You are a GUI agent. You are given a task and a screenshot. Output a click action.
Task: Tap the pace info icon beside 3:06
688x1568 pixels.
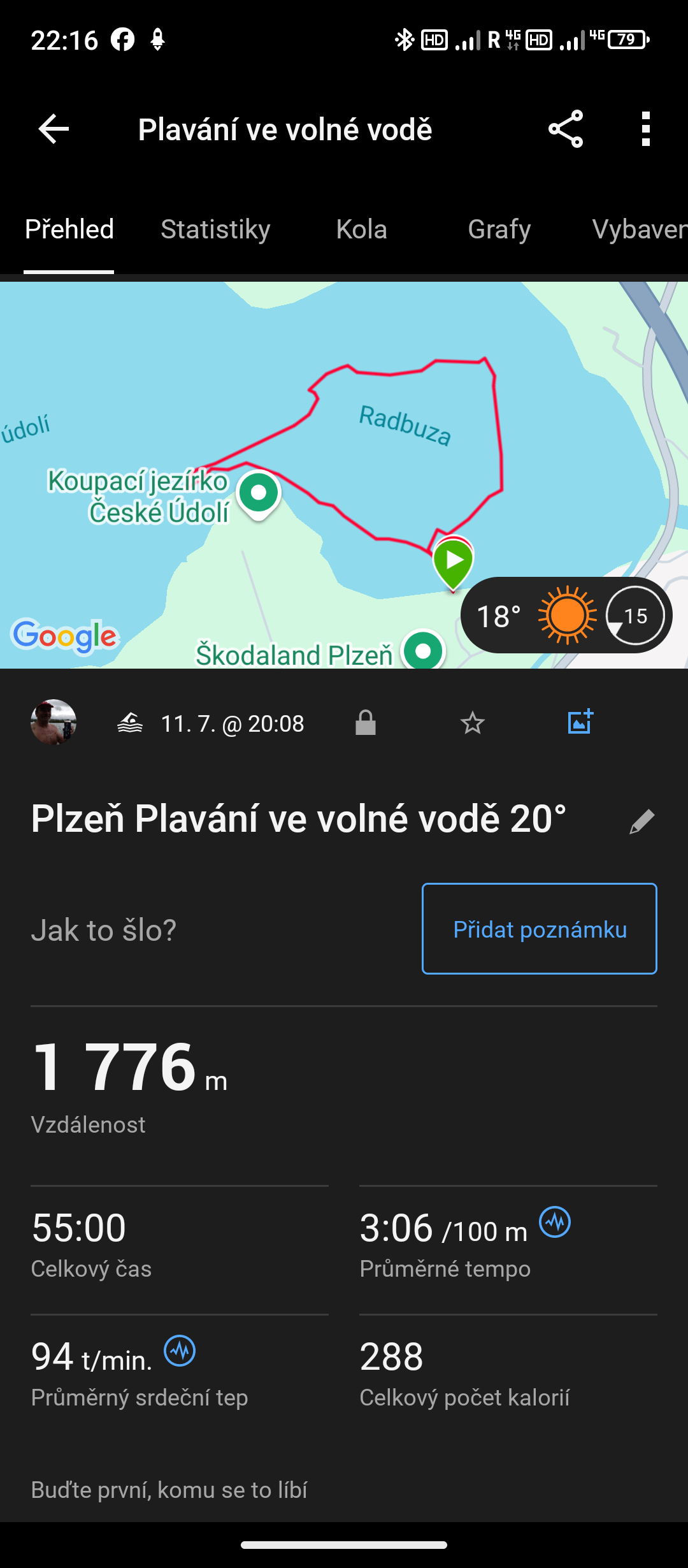(x=555, y=1222)
